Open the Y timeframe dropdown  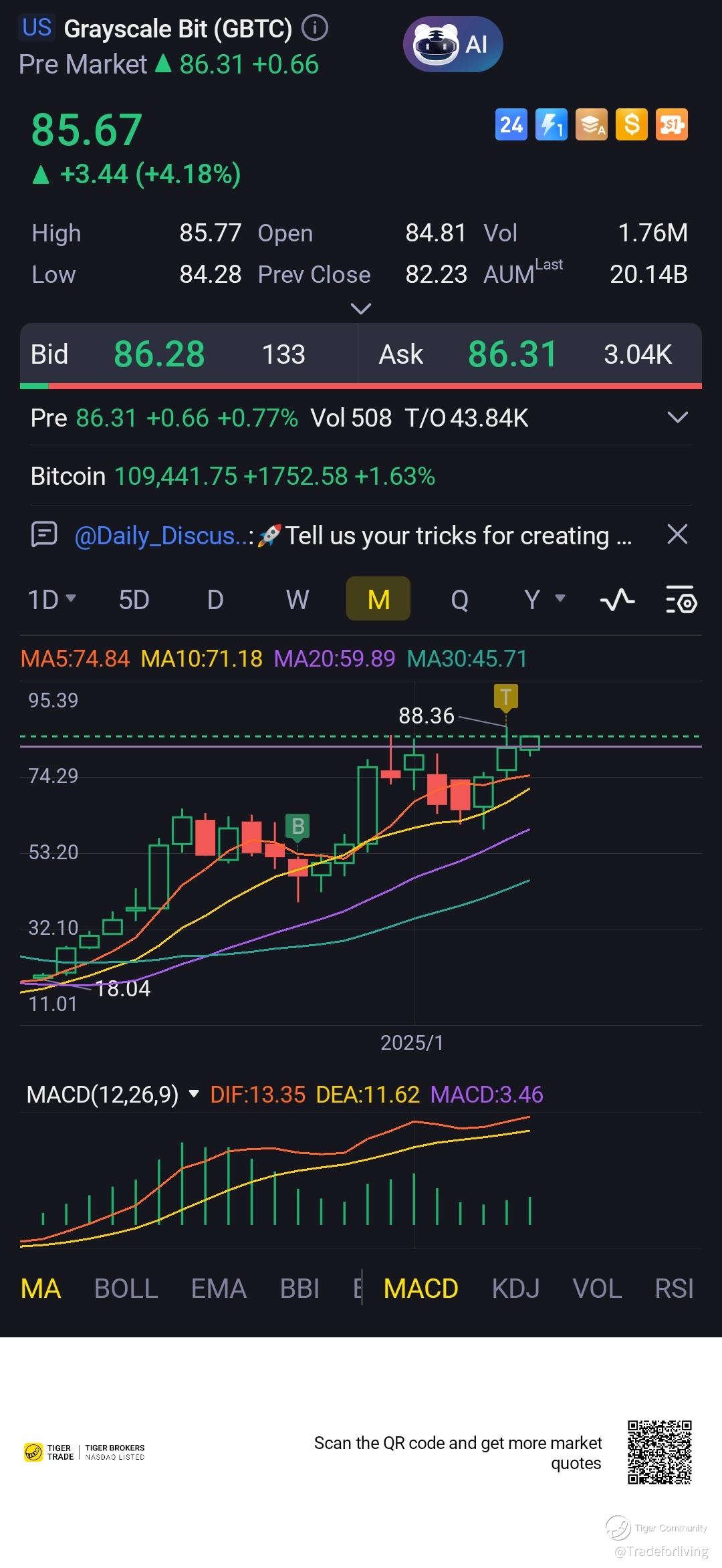(x=543, y=600)
